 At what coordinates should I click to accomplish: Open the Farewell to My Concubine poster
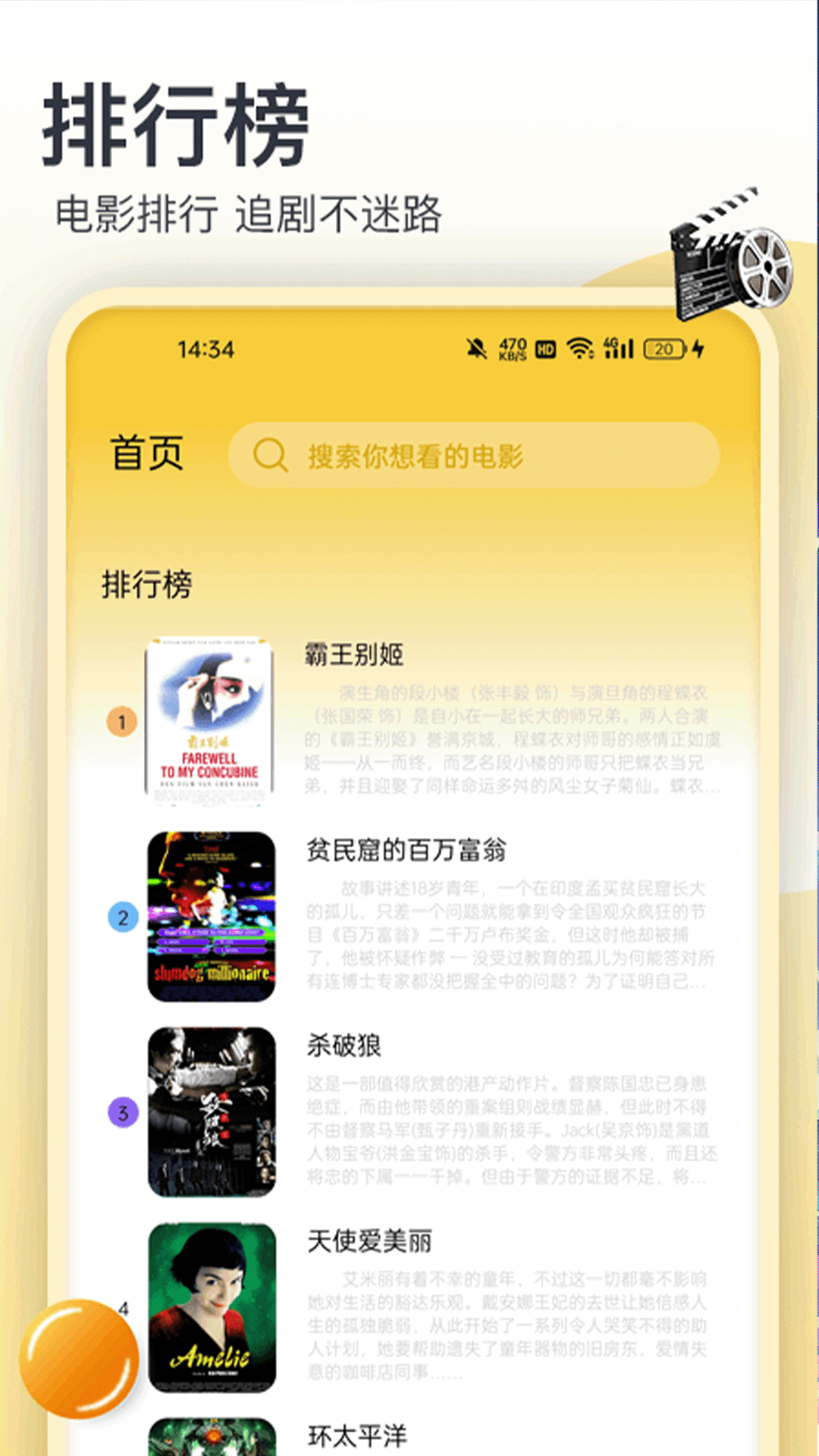pyautogui.click(x=210, y=719)
